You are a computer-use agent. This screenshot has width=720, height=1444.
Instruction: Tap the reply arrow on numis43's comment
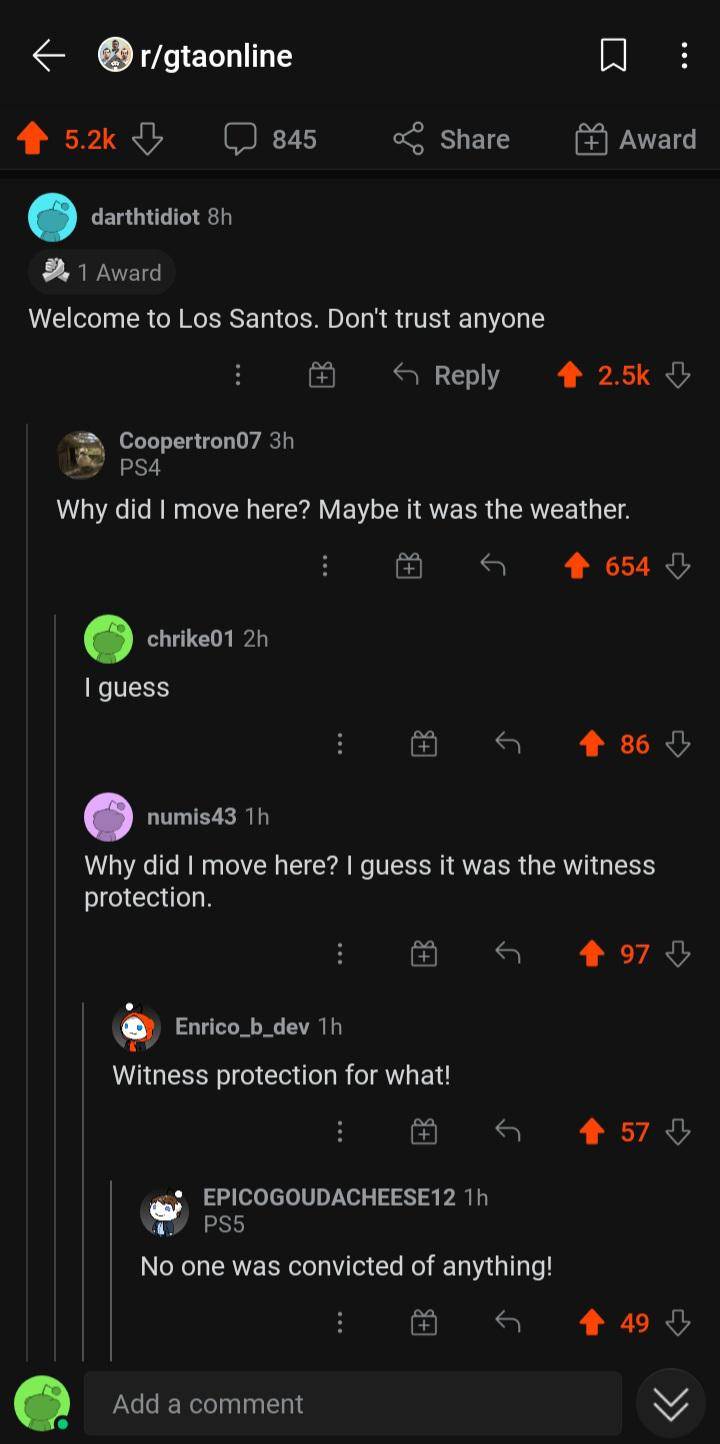click(x=508, y=953)
